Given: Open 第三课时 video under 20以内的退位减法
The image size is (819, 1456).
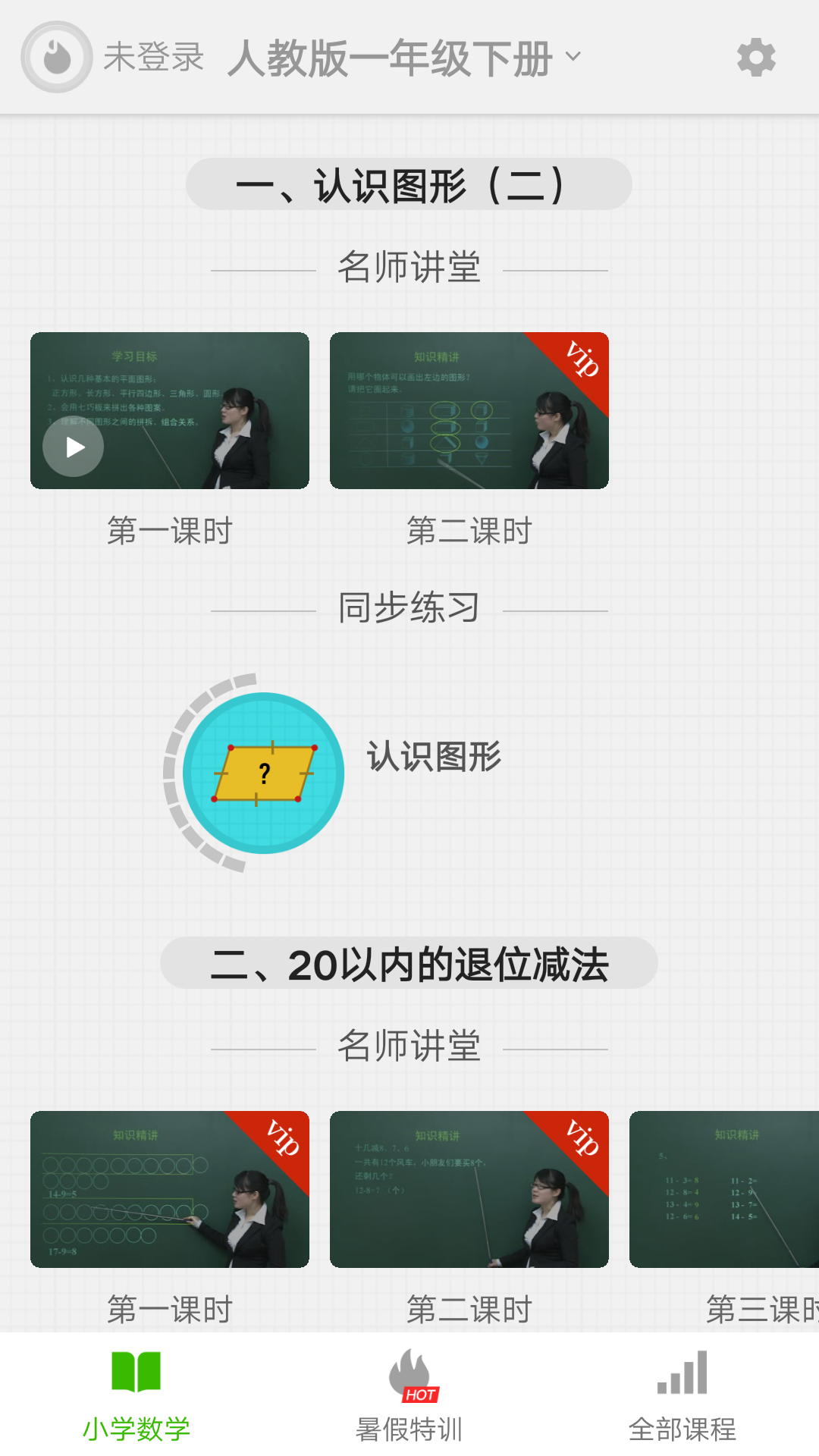Looking at the screenshot, I should (x=724, y=1189).
